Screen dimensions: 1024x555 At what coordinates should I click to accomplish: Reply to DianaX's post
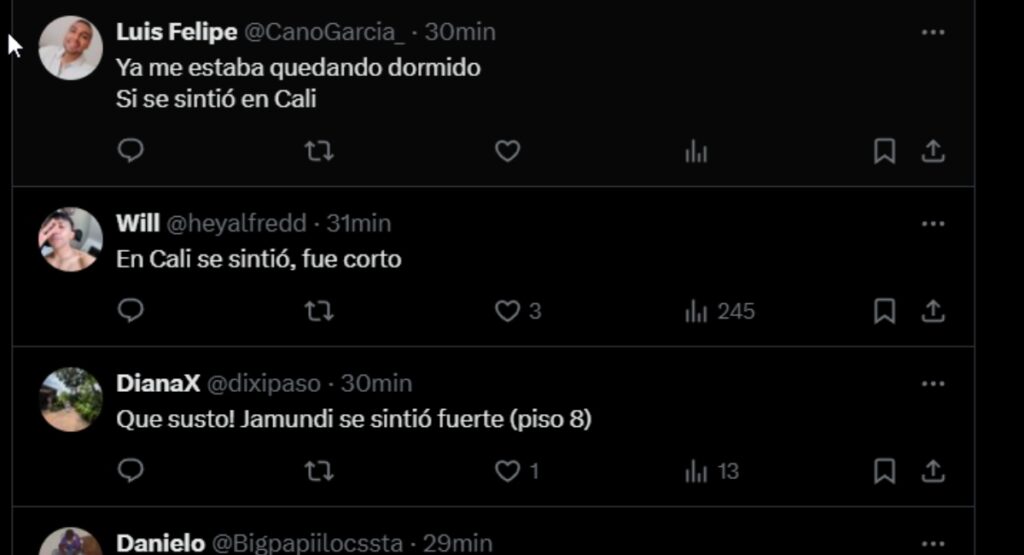[x=131, y=470]
